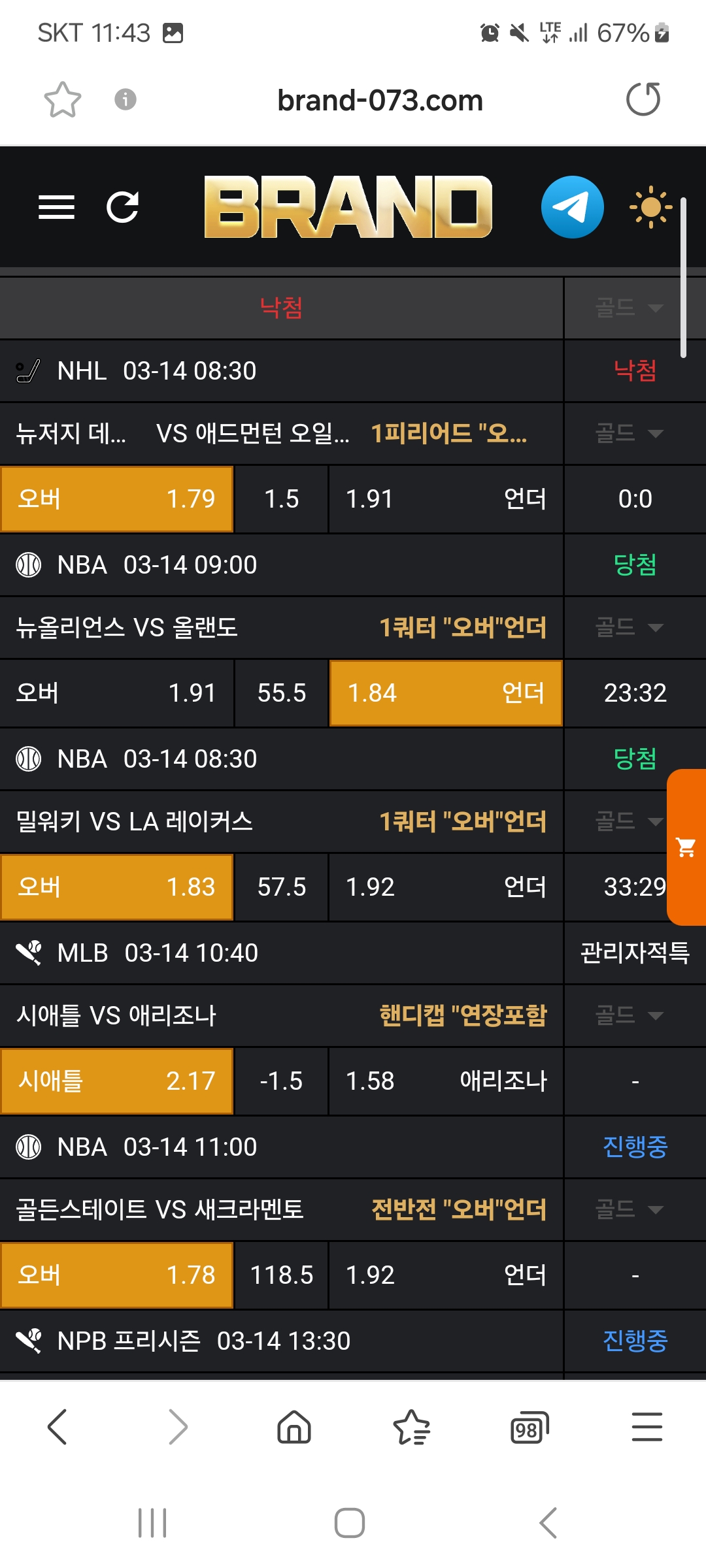Pick 시애틀 2.17 handicap option

(117, 1081)
